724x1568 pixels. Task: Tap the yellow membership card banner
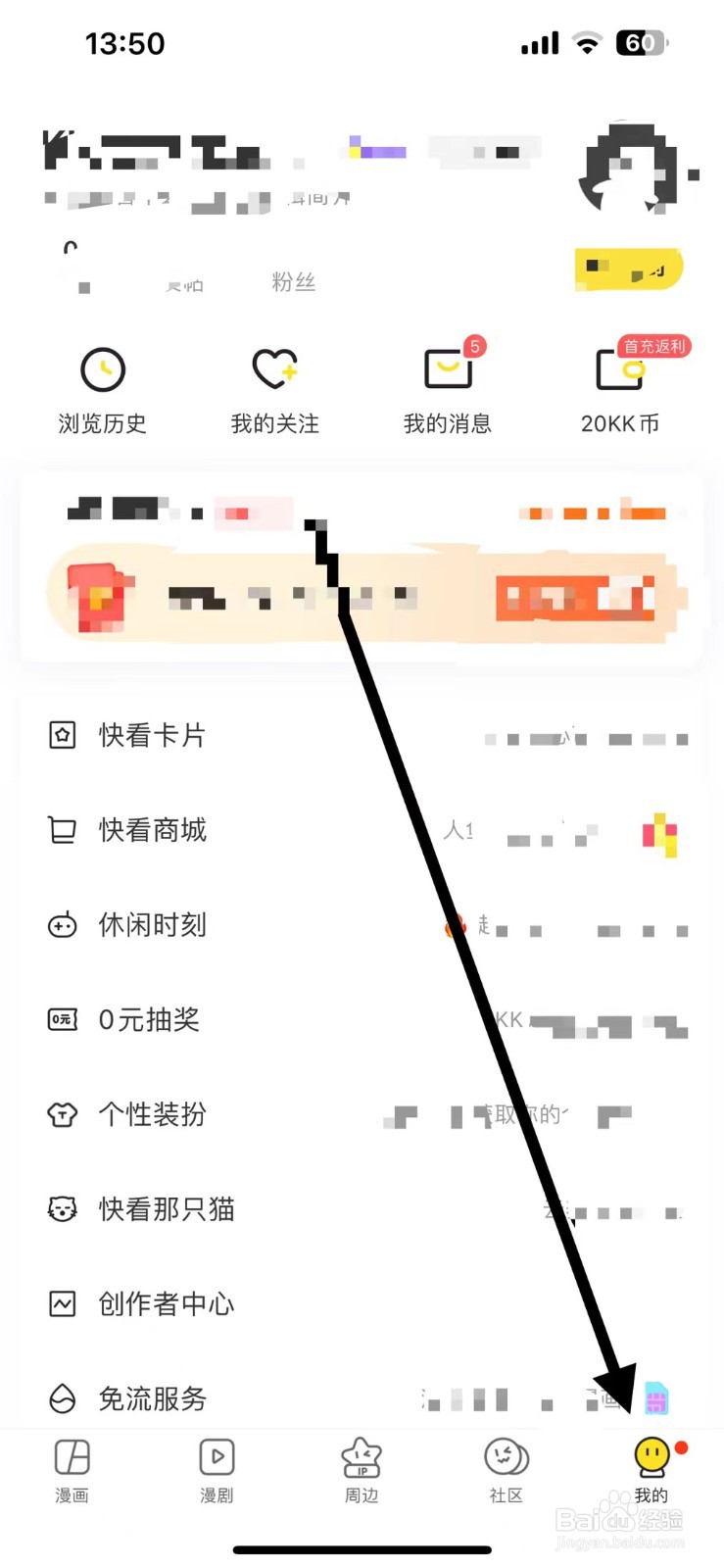pyautogui.click(x=628, y=269)
